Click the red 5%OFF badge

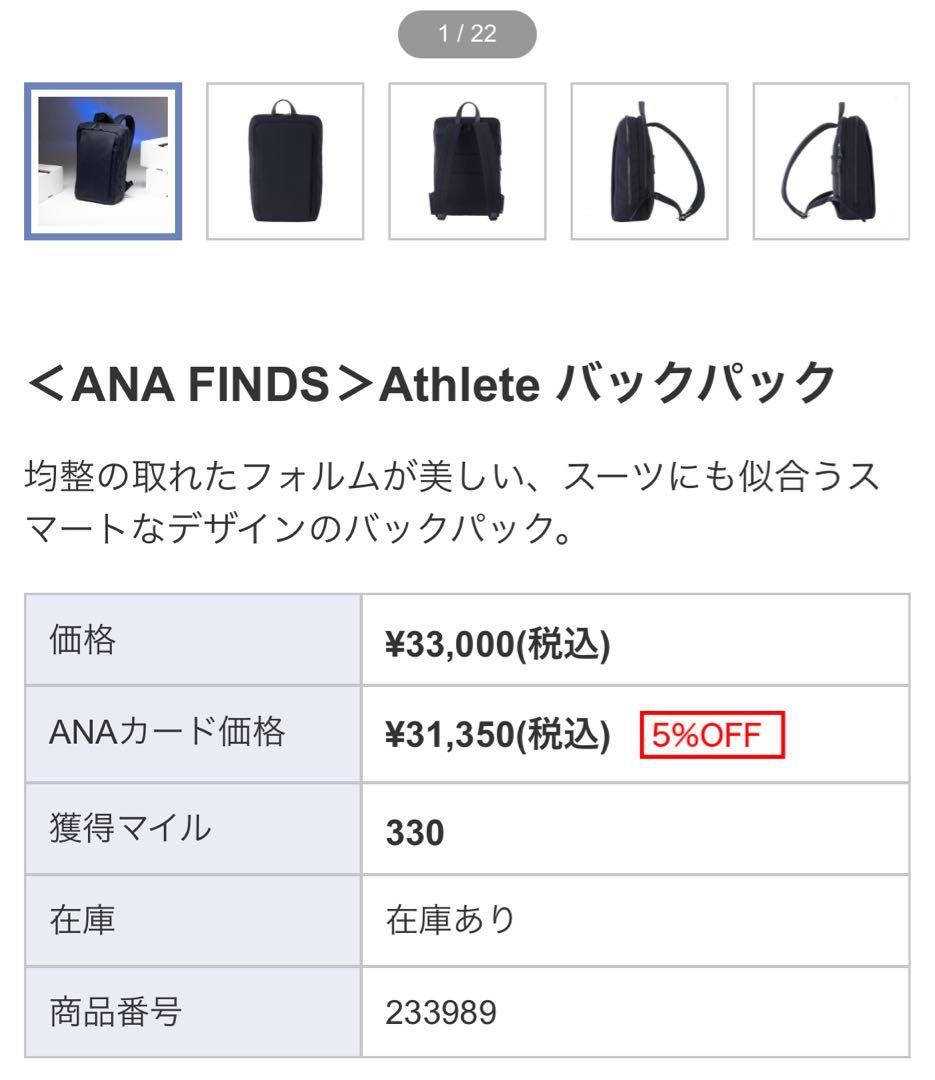point(711,733)
